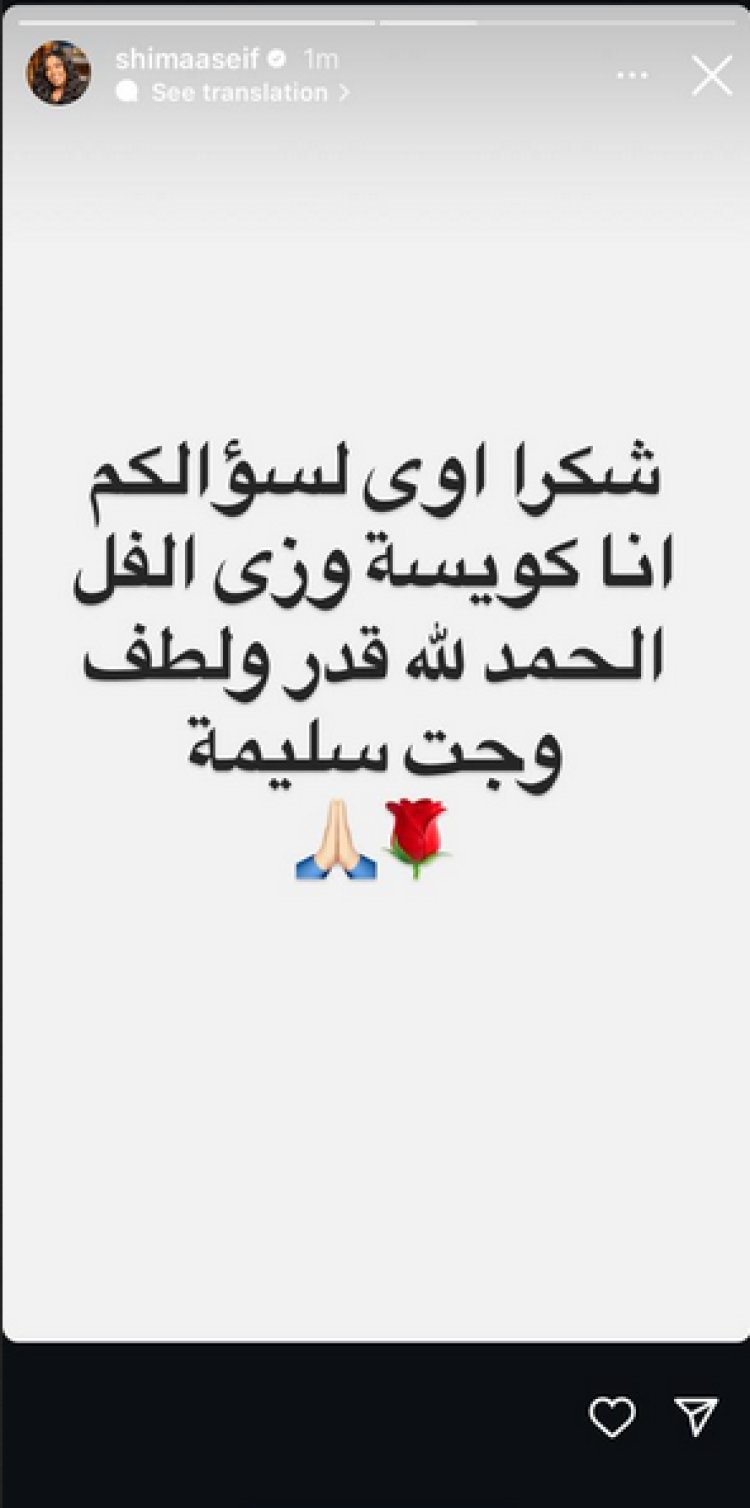Share story via paper plane icon
This screenshot has width=750, height=1508.
tap(695, 1417)
